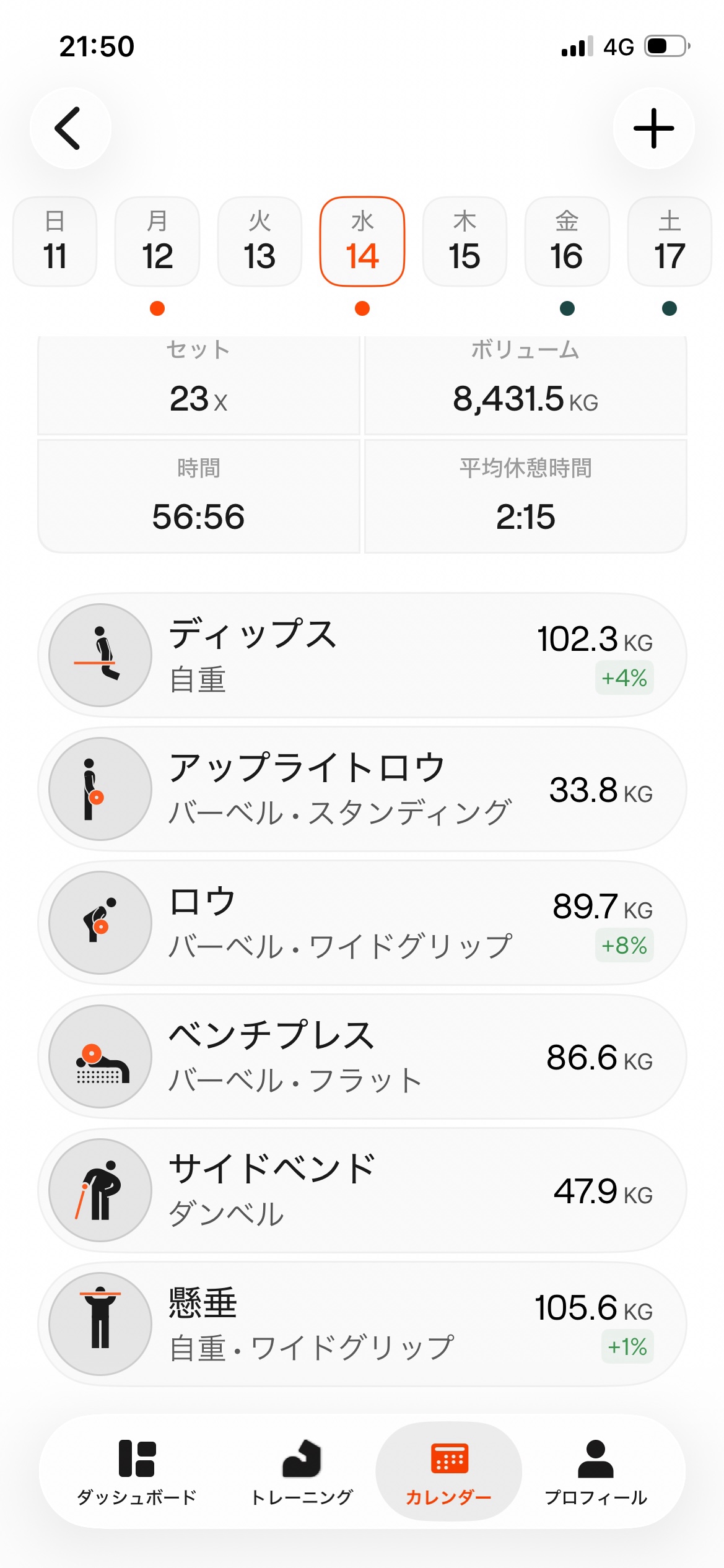Open the ロウ バーベル・ワイドグリップ row
Viewport: 724px width, 1568px height.
362,923
